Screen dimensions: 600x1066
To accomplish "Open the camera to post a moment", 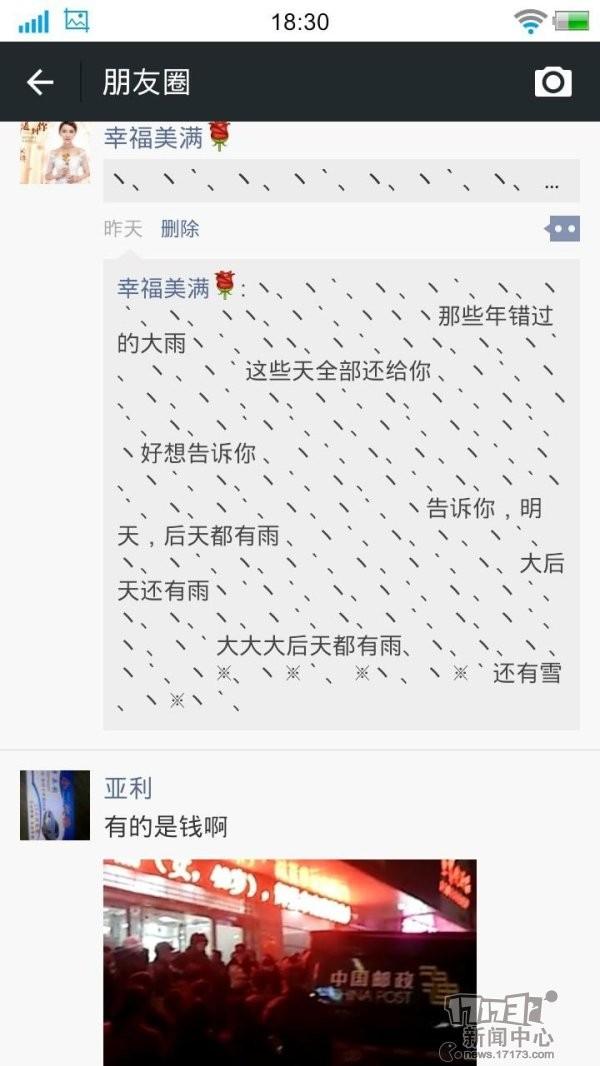I will (553, 82).
